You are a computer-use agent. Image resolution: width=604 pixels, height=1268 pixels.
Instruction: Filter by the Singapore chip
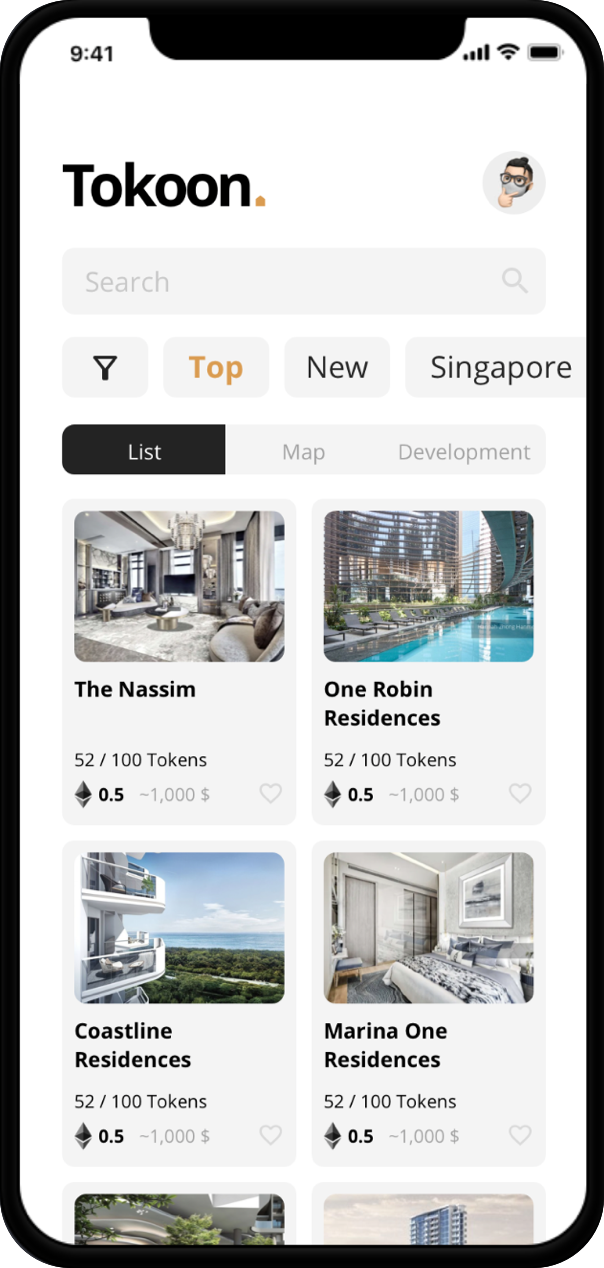pos(496,367)
